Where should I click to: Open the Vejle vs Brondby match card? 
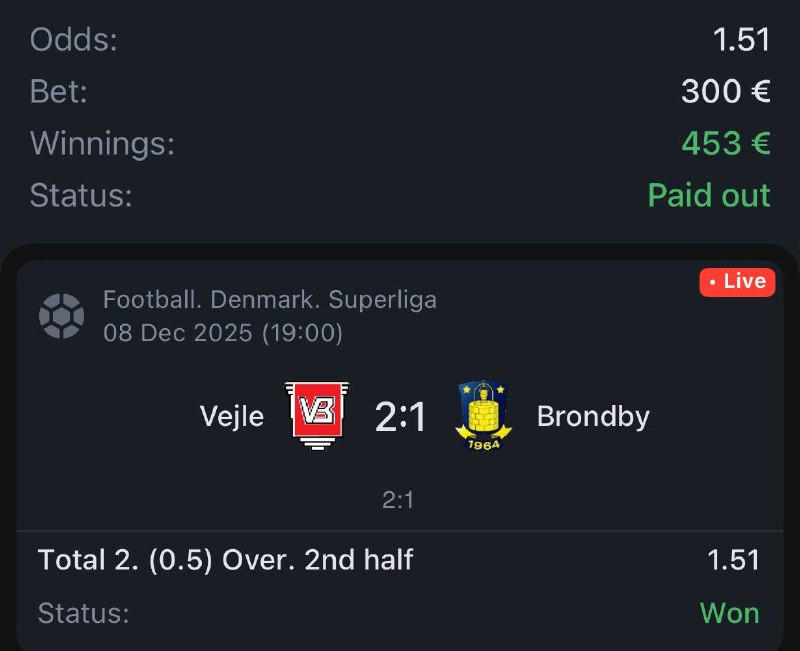(x=400, y=417)
